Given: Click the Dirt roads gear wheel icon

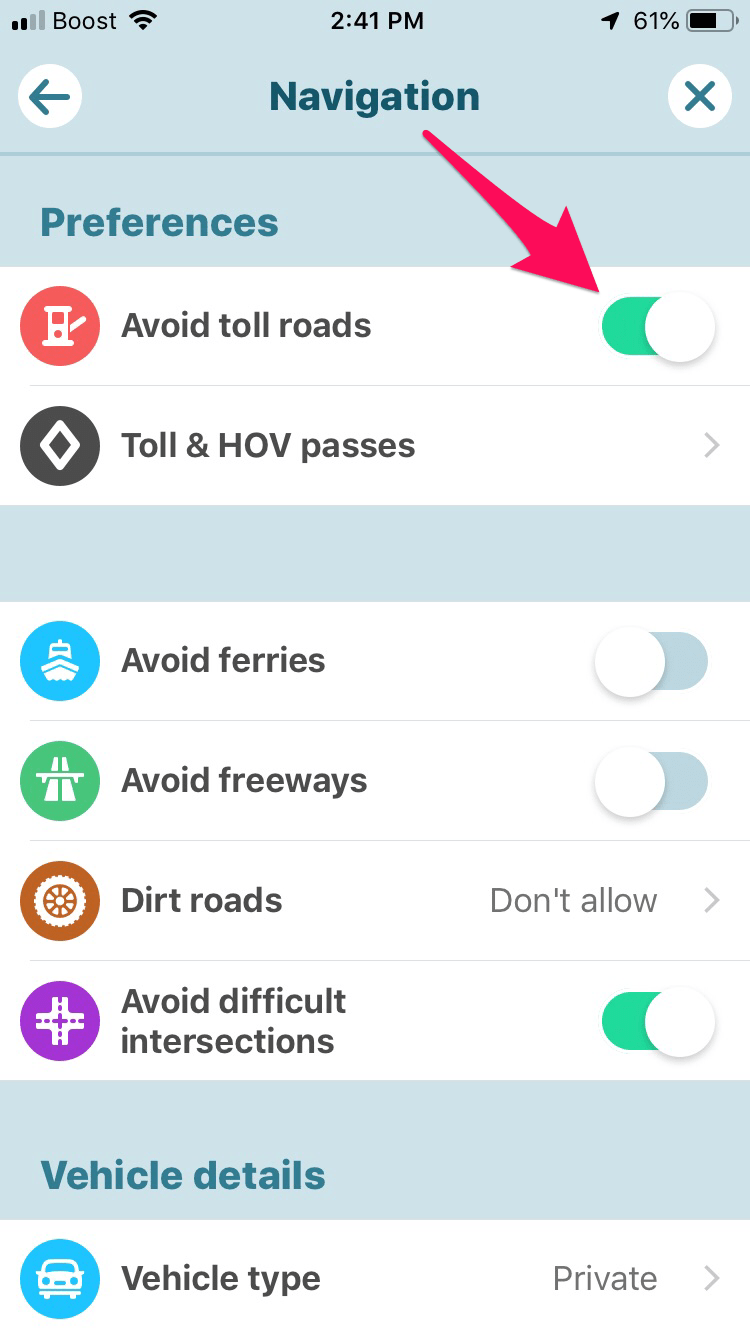Looking at the screenshot, I should pyautogui.click(x=60, y=900).
